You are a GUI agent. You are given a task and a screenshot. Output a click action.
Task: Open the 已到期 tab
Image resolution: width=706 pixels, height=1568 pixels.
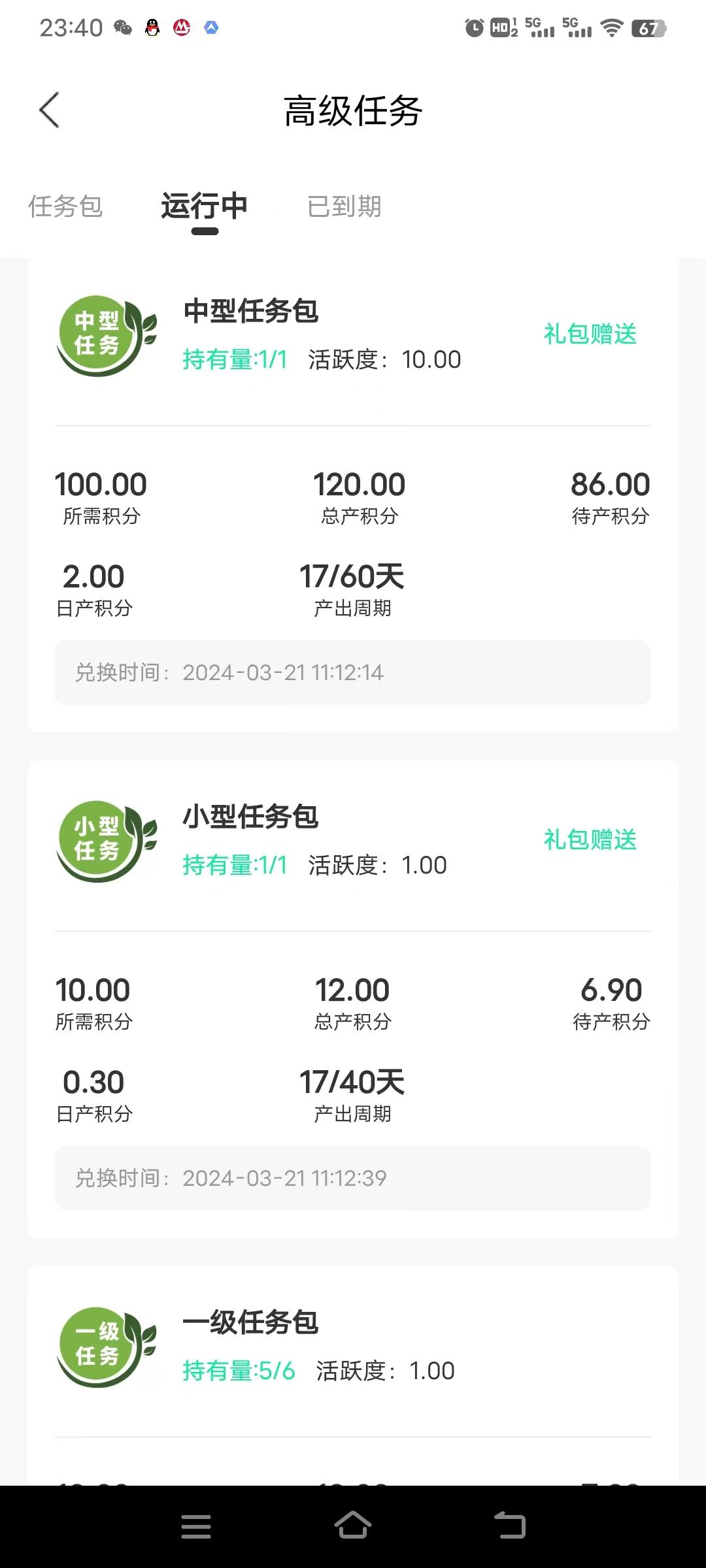(345, 206)
